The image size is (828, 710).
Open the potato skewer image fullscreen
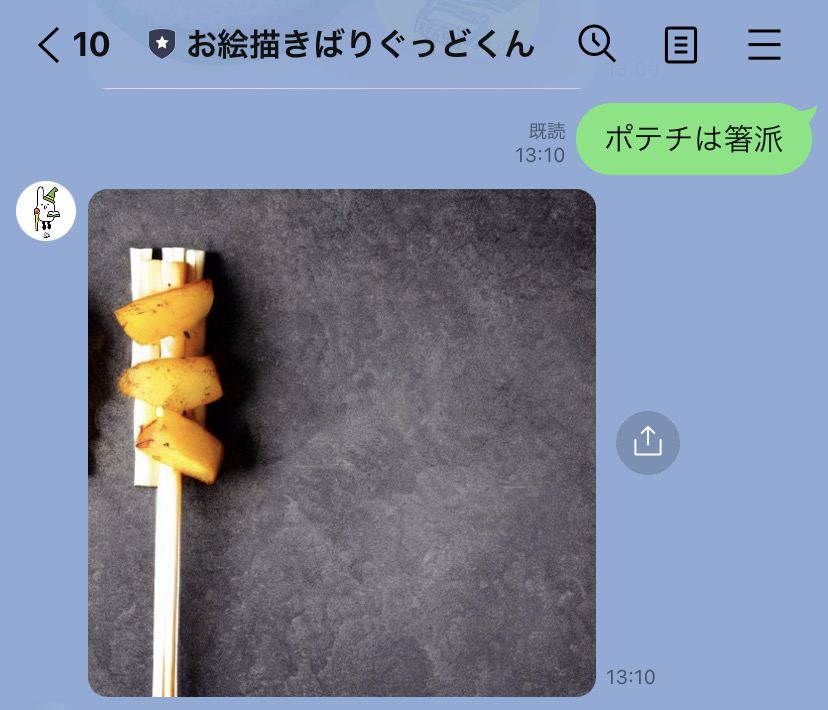[x=342, y=443]
